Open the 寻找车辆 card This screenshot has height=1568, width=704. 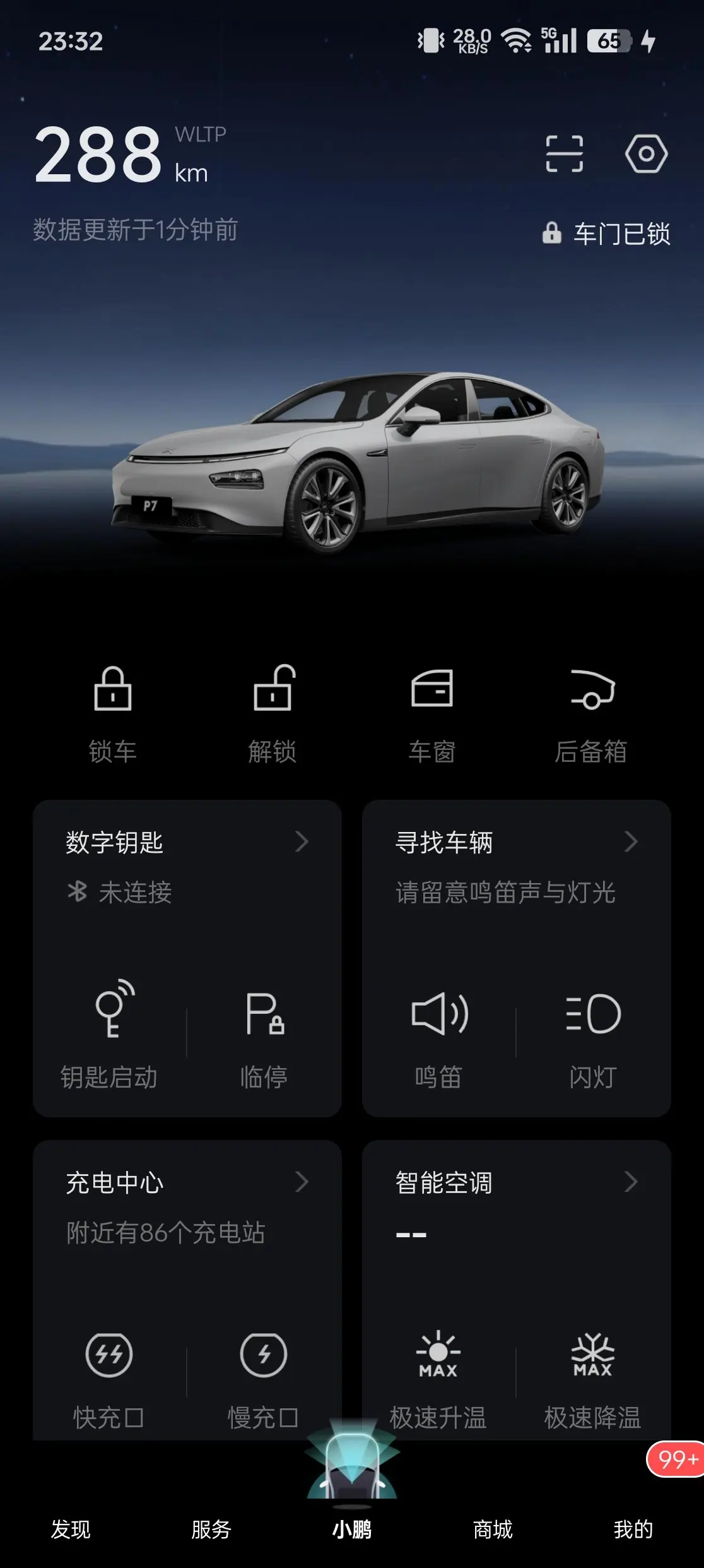click(516, 843)
